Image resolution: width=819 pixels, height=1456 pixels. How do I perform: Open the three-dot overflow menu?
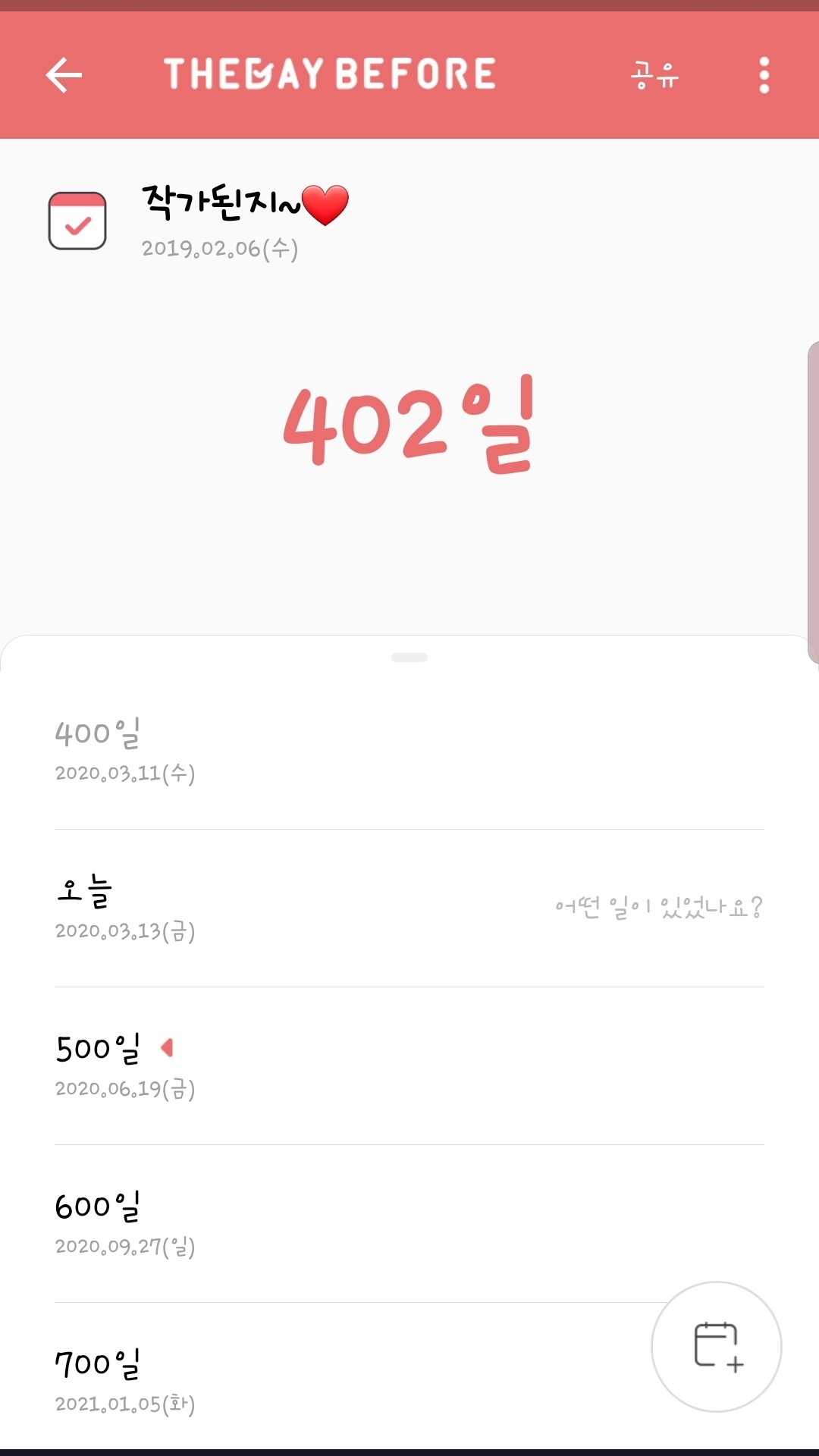(x=764, y=75)
